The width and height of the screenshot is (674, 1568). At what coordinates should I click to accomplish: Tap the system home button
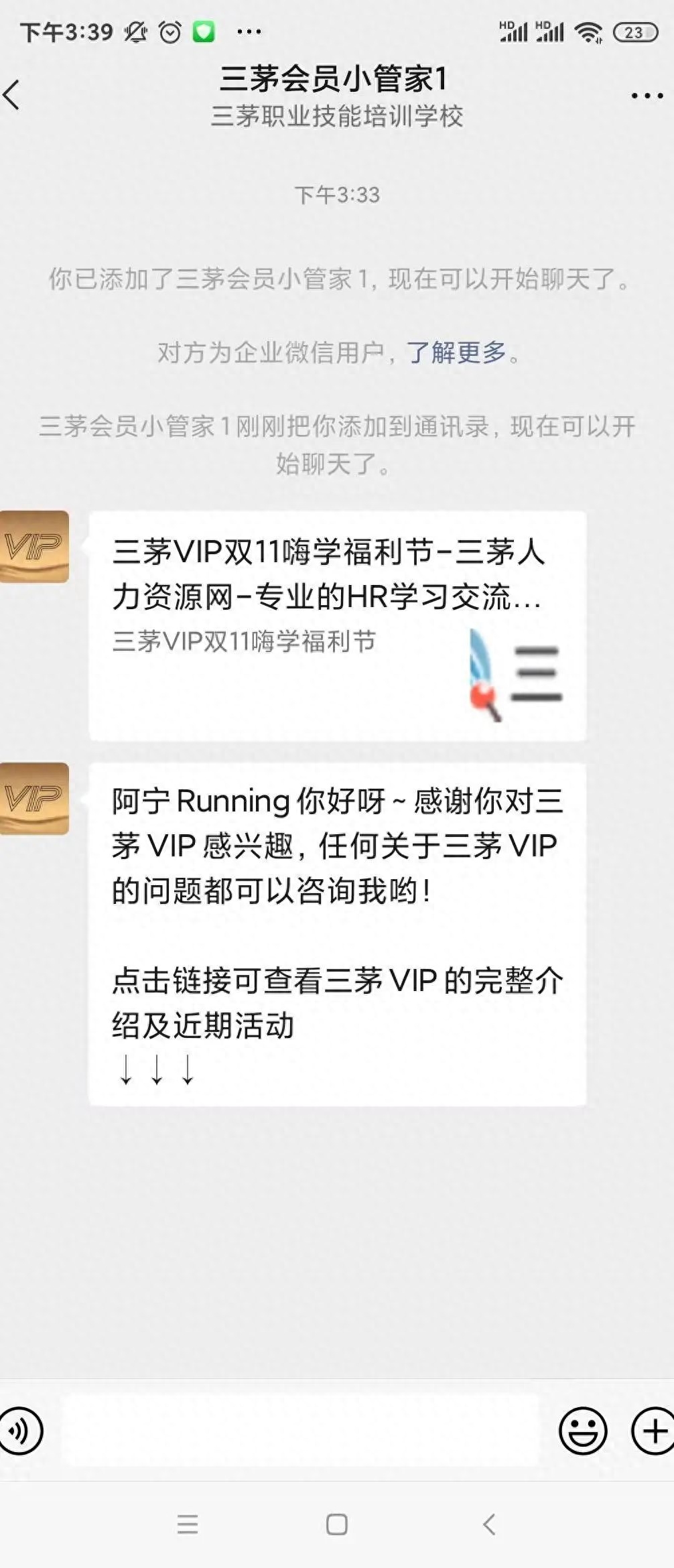(336, 1524)
